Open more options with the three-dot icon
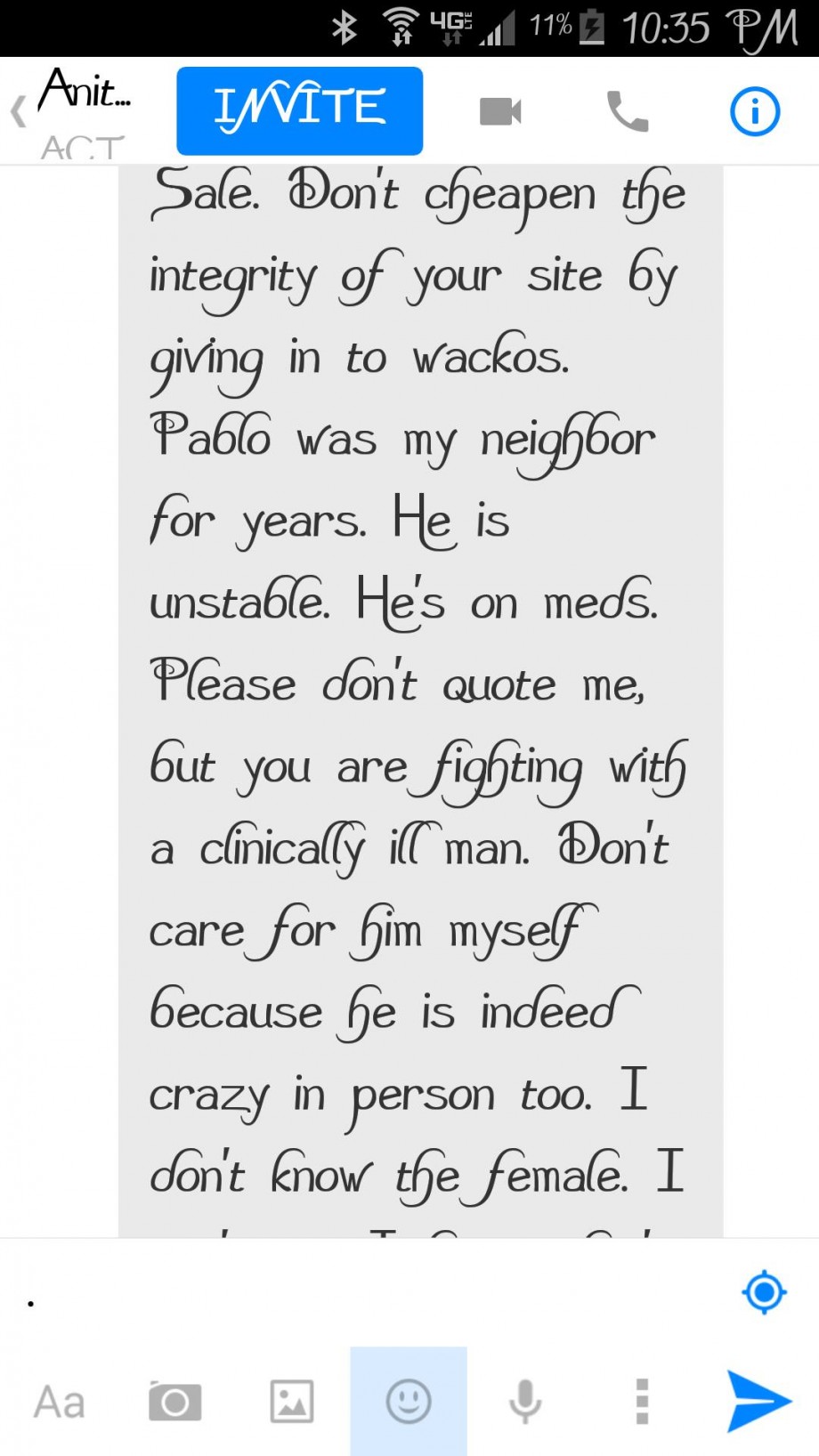The height and width of the screenshot is (1456, 819). tap(642, 1402)
